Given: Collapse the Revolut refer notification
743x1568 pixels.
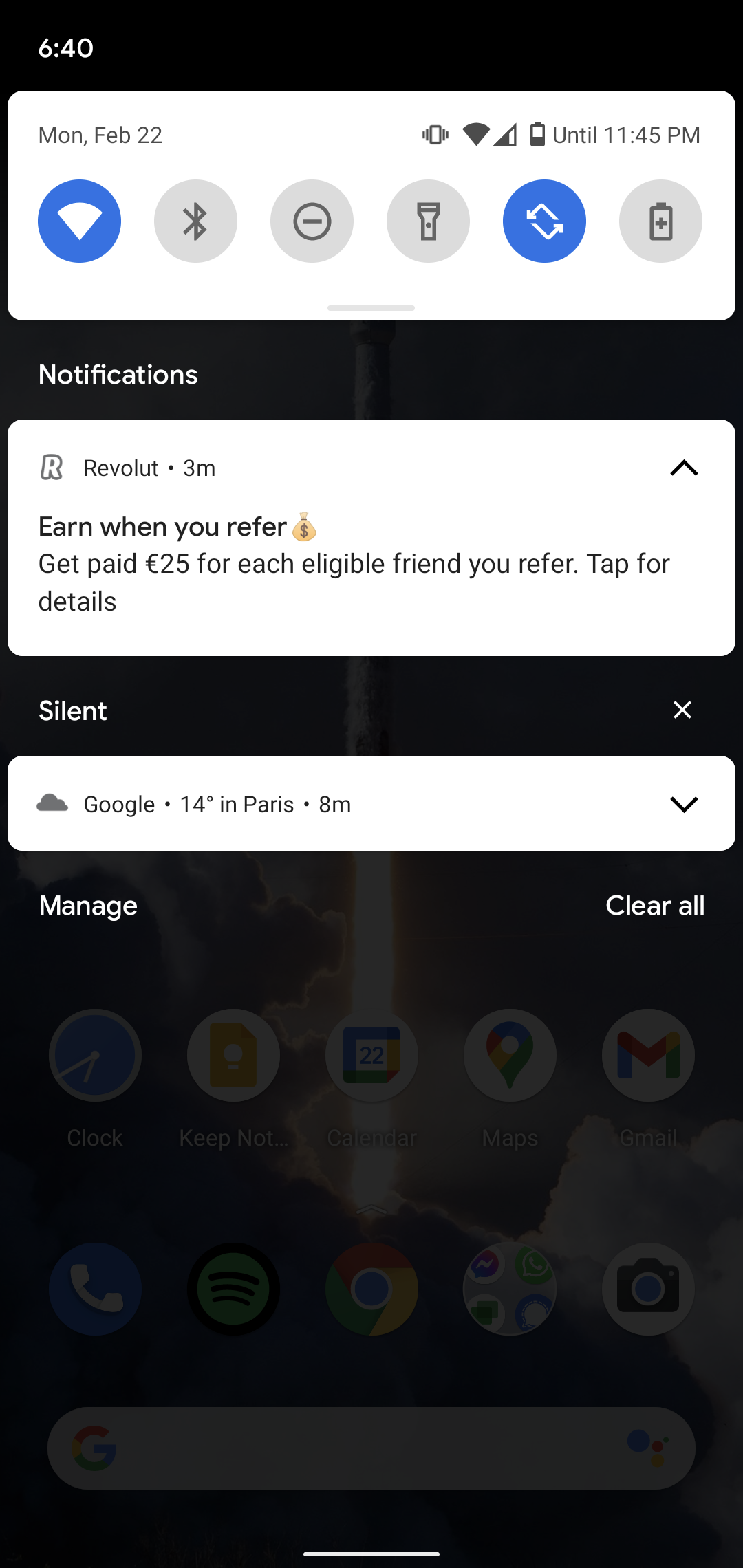Looking at the screenshot, I should click(684, 468).
